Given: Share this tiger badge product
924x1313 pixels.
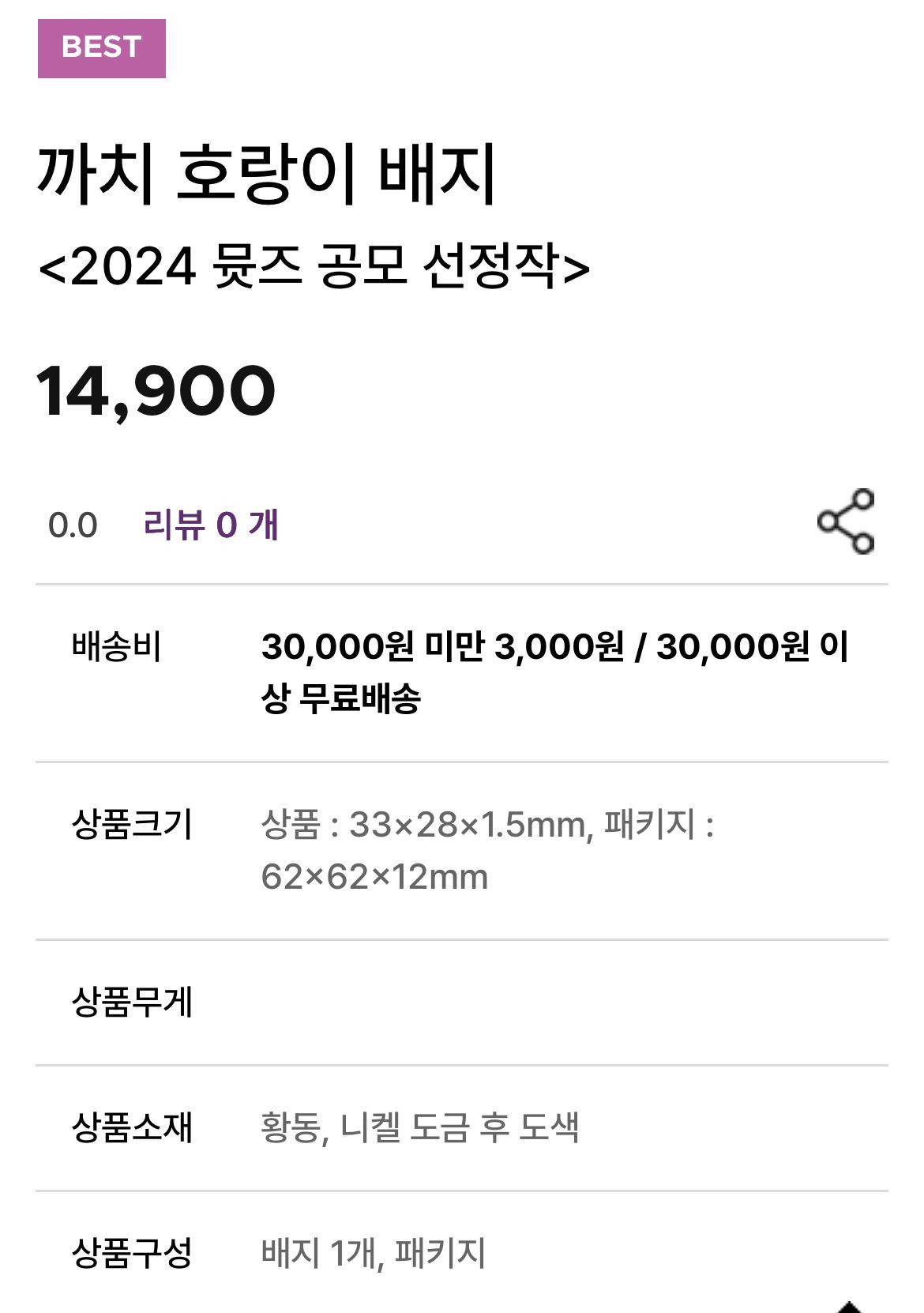Looking at the screenshot, I should 846,522.
